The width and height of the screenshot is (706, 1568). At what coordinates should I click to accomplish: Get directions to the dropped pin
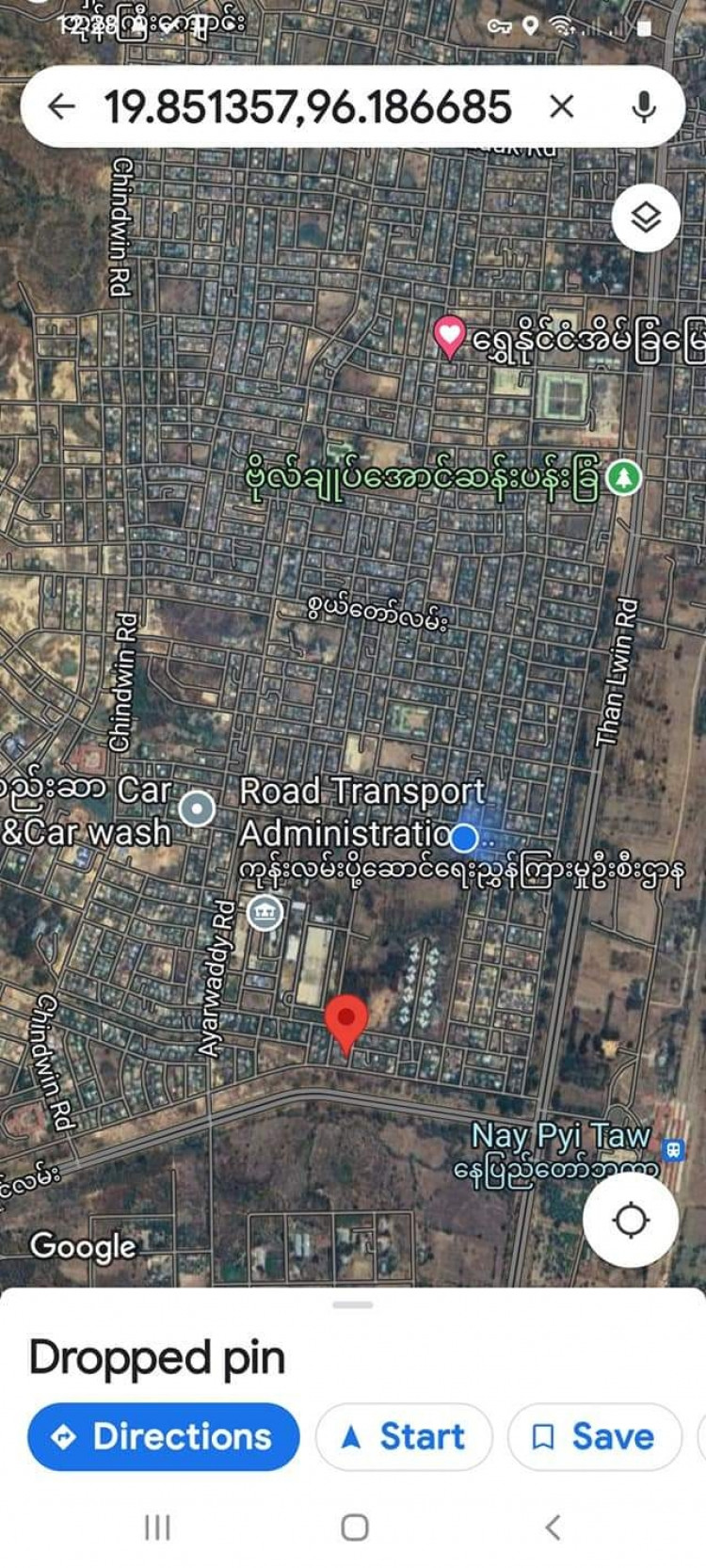pyautogui.click(x=164, y=1436)
